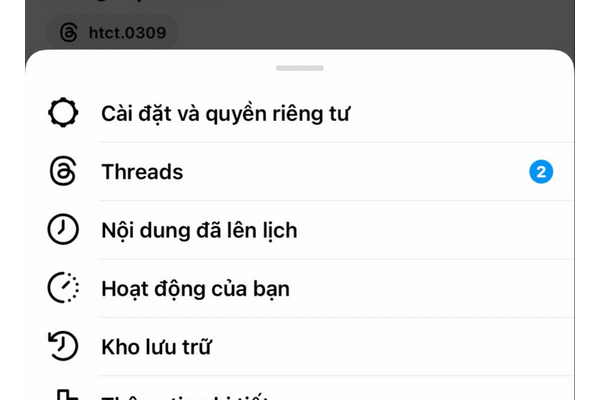The image size is (600, 400).
Task: Tap the htct.0309 Threads chip
Action: coord(111,33)
